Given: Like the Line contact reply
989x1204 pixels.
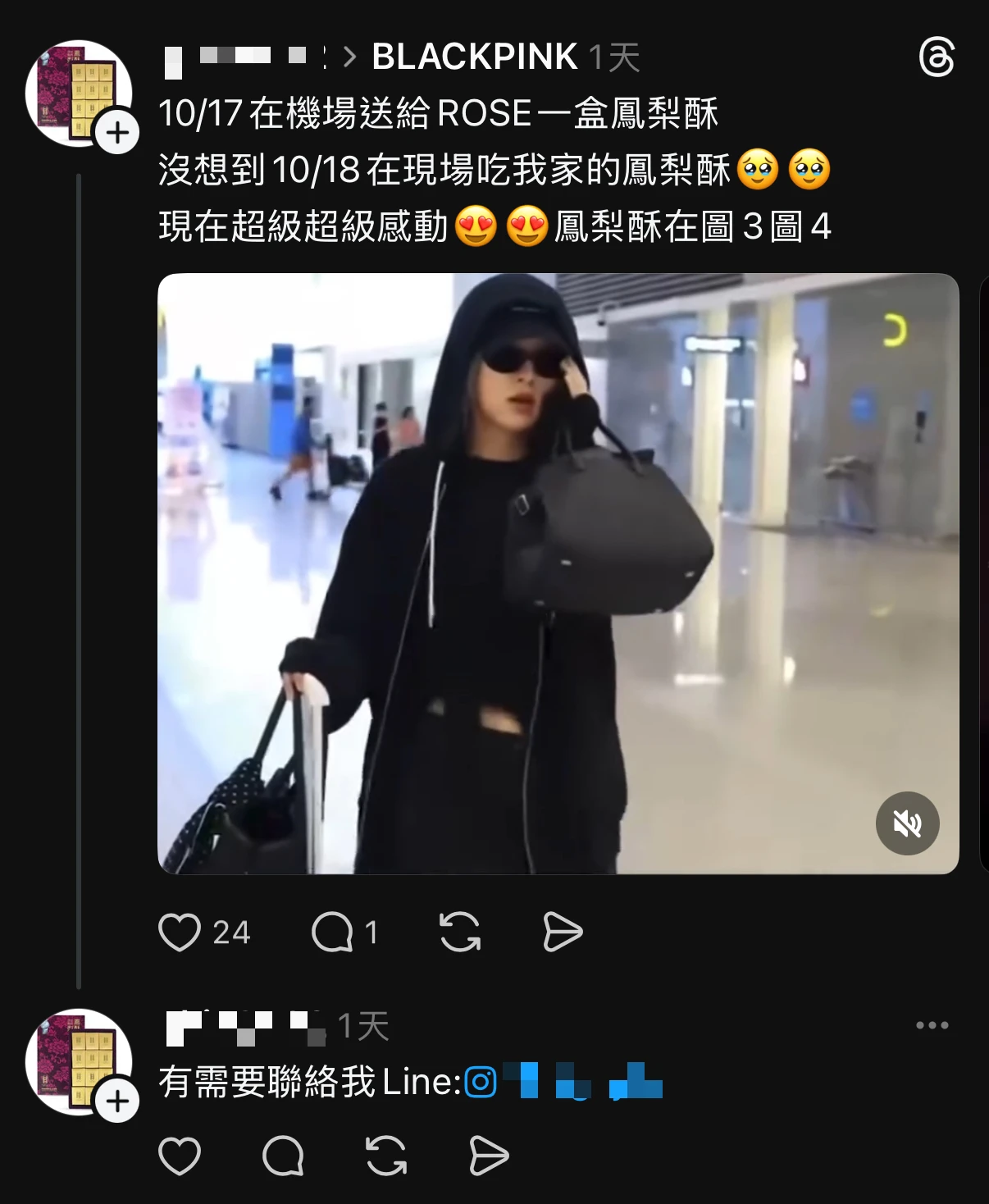Looking at the screenshot, I should tap(180, 1156).
